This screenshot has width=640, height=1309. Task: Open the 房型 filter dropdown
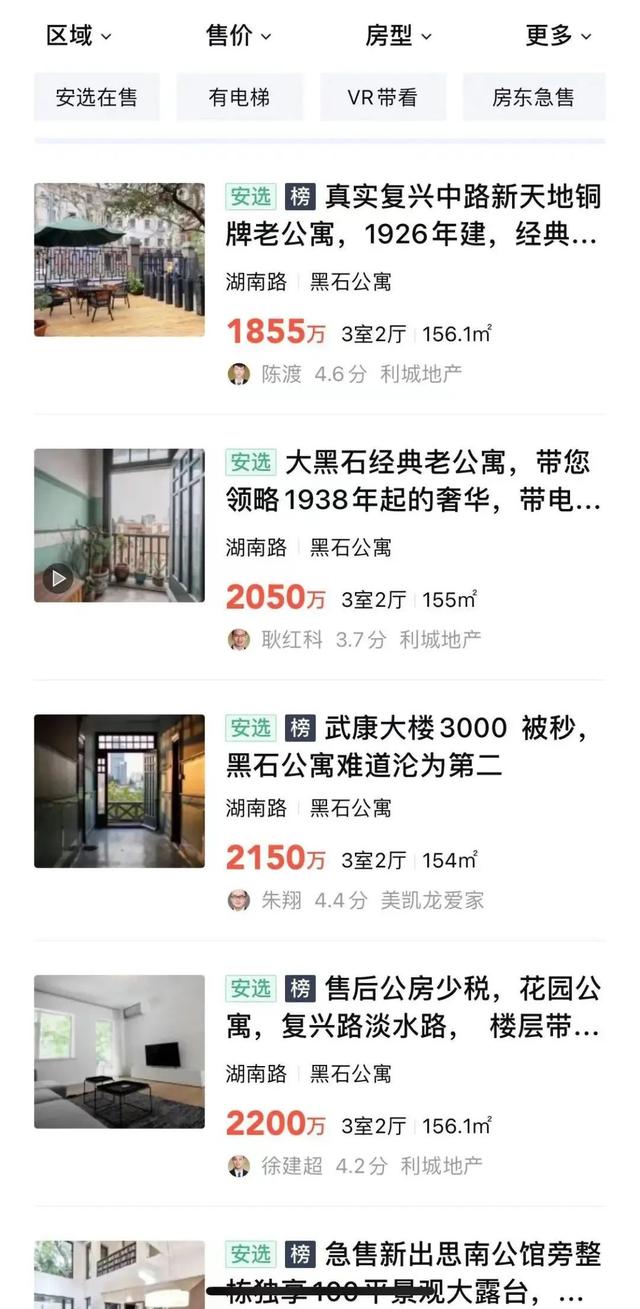click(398, 36)
